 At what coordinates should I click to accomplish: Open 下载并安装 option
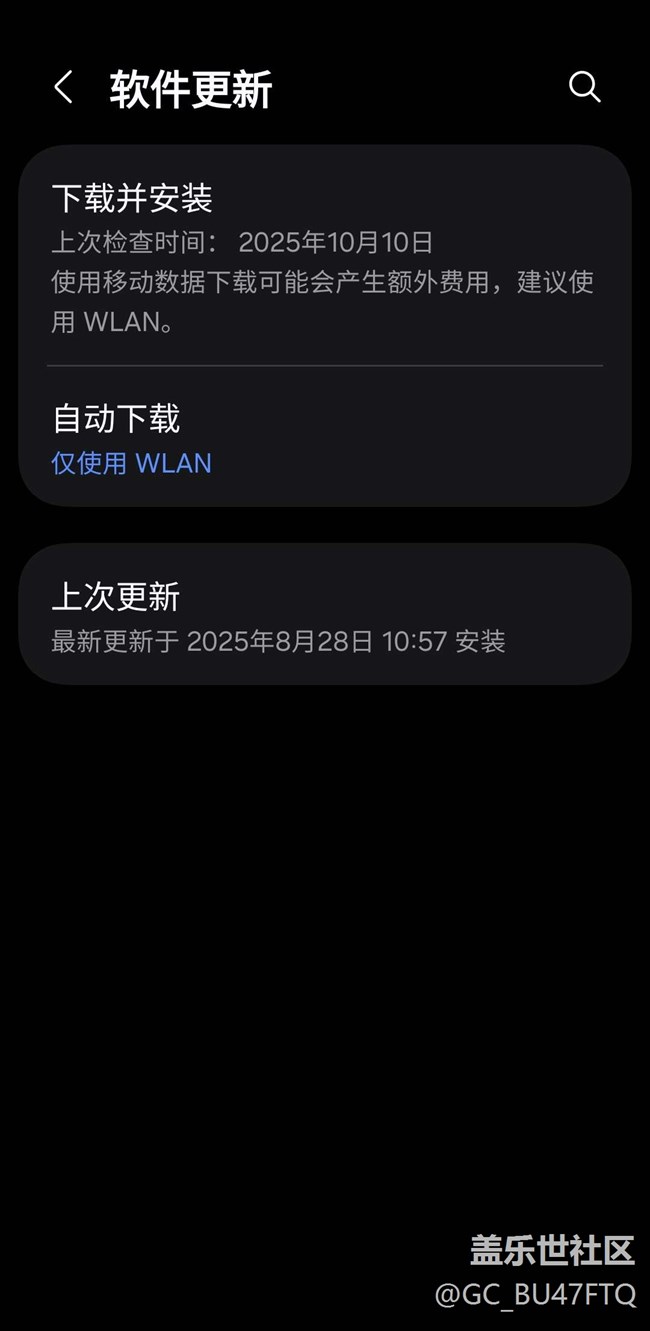coord(324,256)
